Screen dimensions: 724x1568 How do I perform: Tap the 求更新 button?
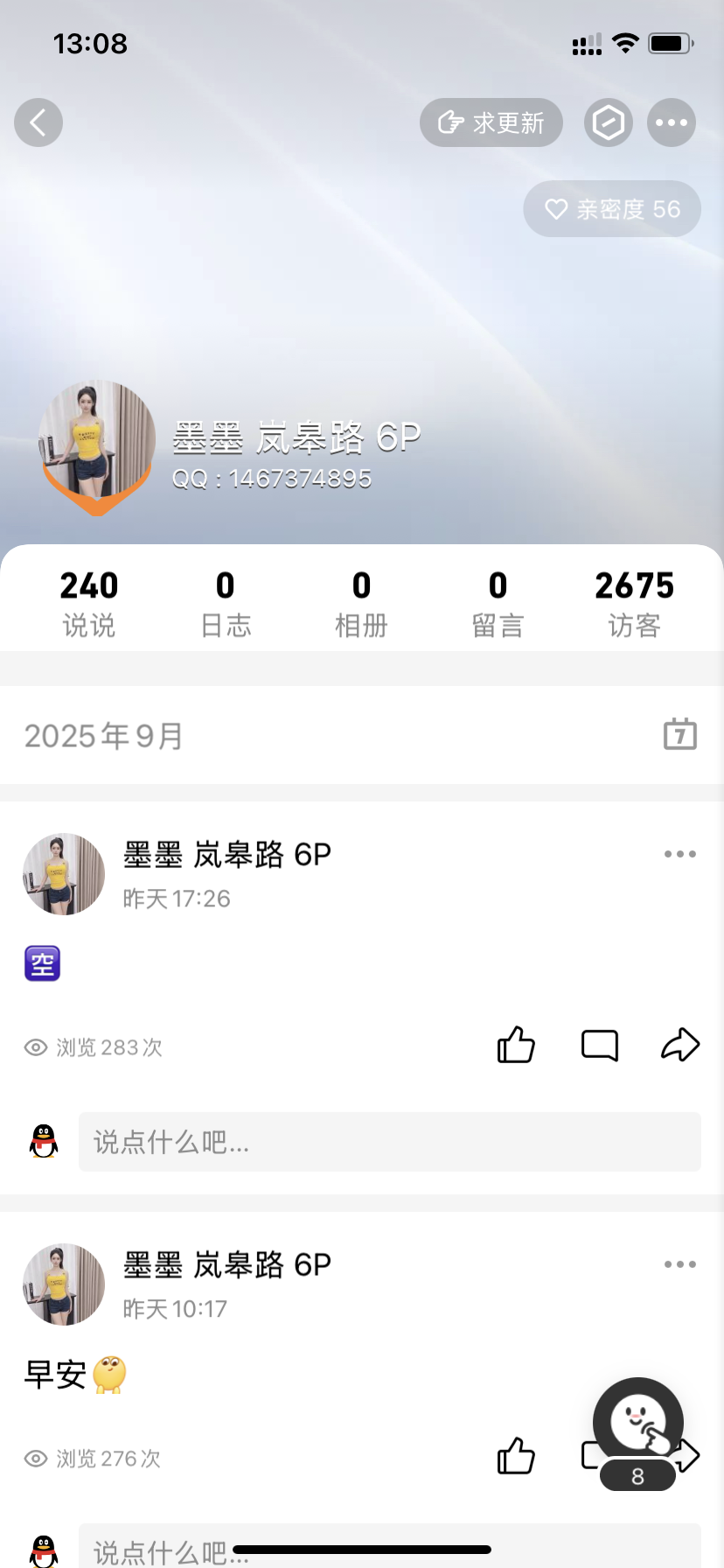pyautogui.click(x=491, y=122)
